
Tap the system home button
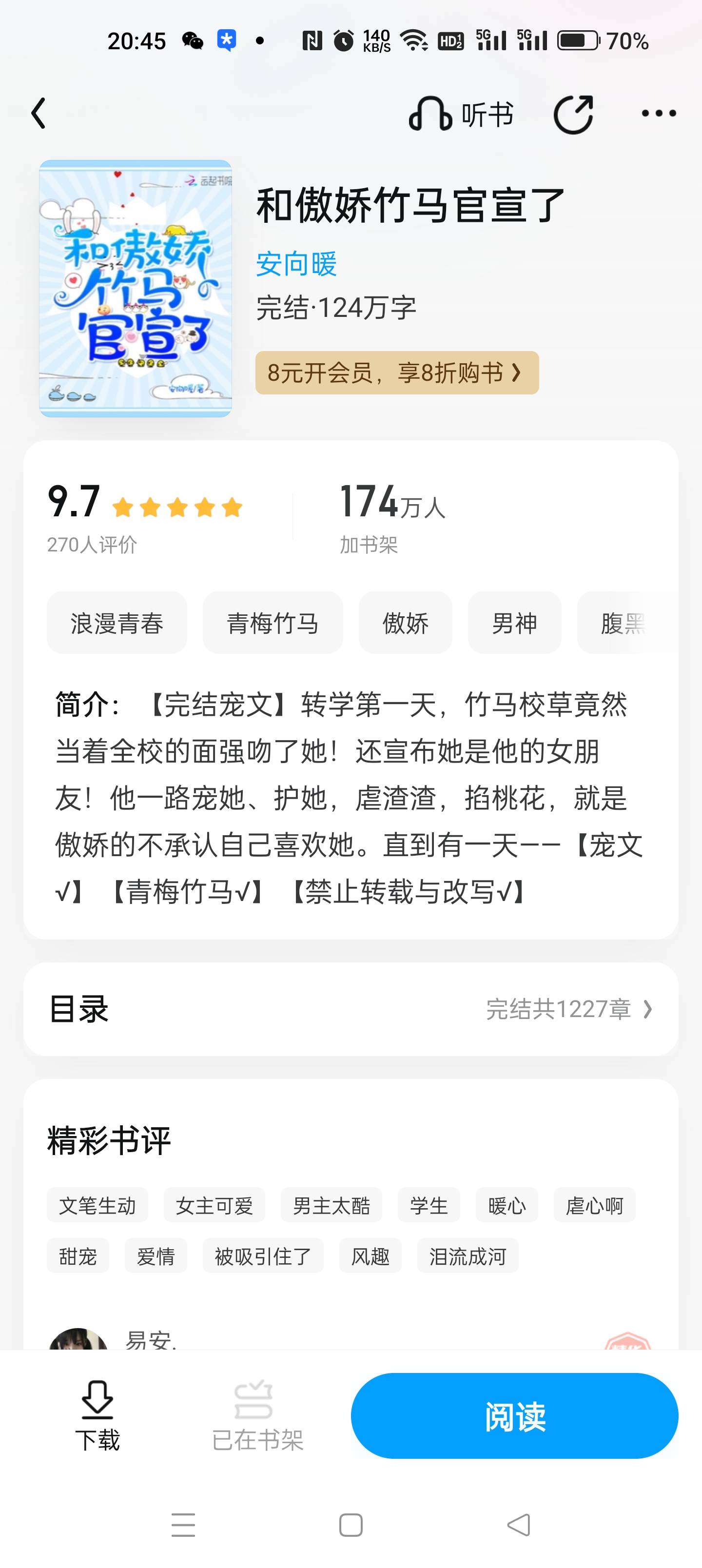[x=351, y=1525]
